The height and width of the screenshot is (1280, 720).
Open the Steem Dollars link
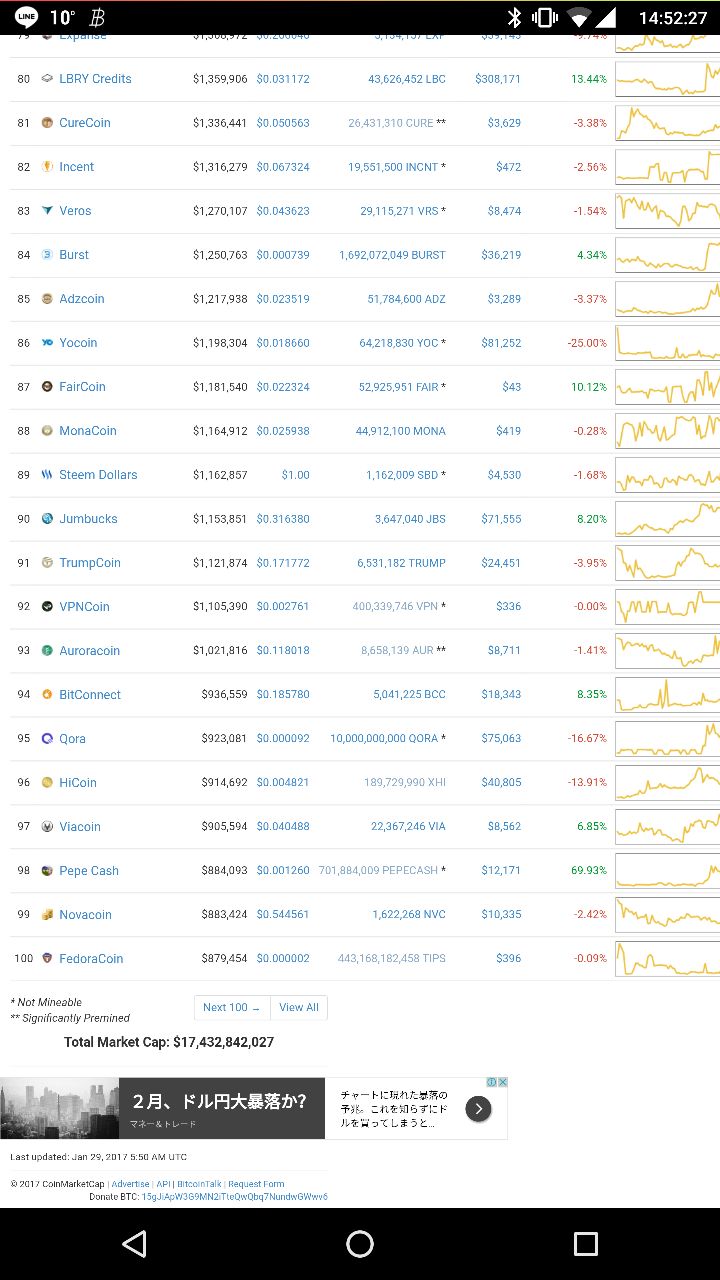tap(98, 475)
